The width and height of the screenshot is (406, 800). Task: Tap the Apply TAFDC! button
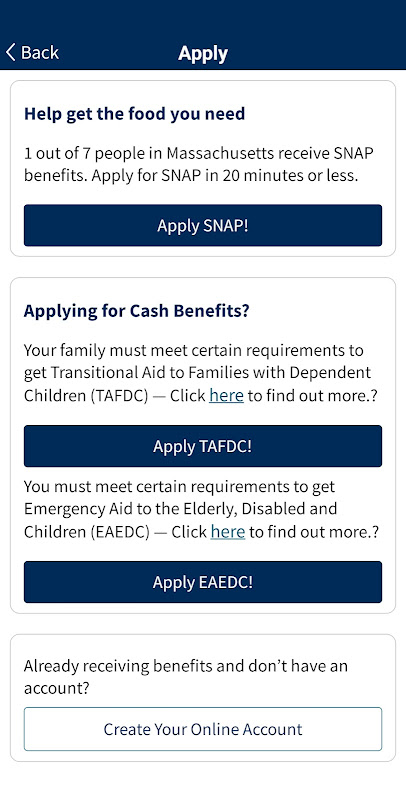point(203,446)
